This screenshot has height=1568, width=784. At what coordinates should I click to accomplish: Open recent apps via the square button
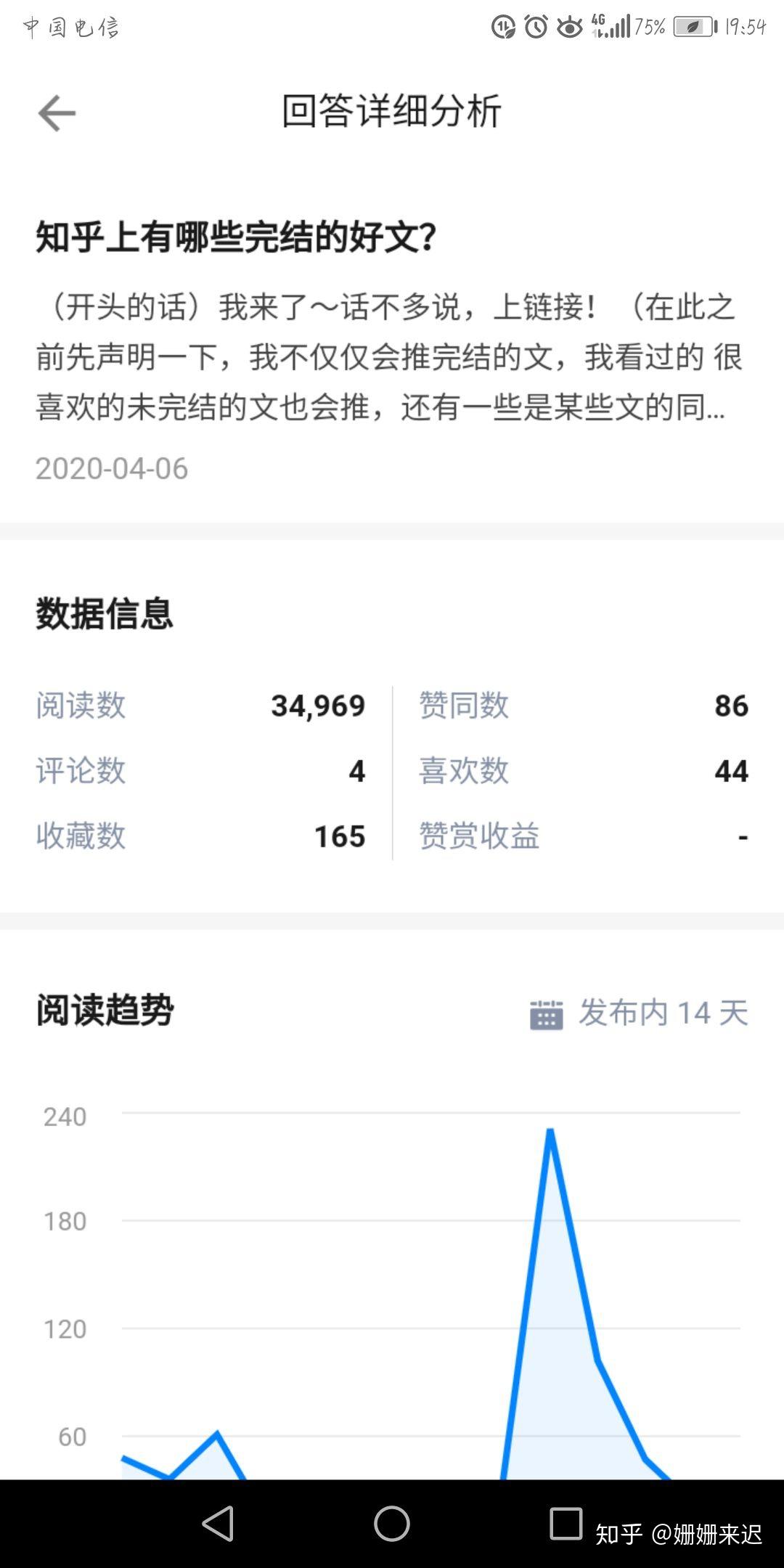565,1523
